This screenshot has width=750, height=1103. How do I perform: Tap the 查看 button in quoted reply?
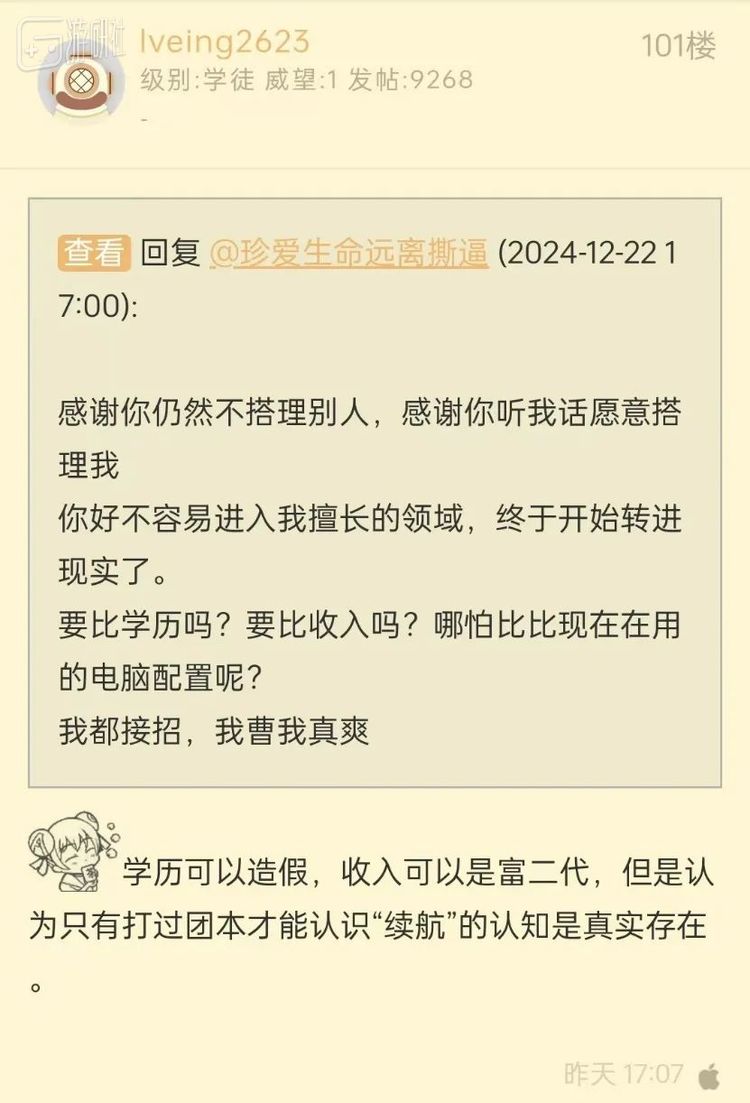coord(94,254)
